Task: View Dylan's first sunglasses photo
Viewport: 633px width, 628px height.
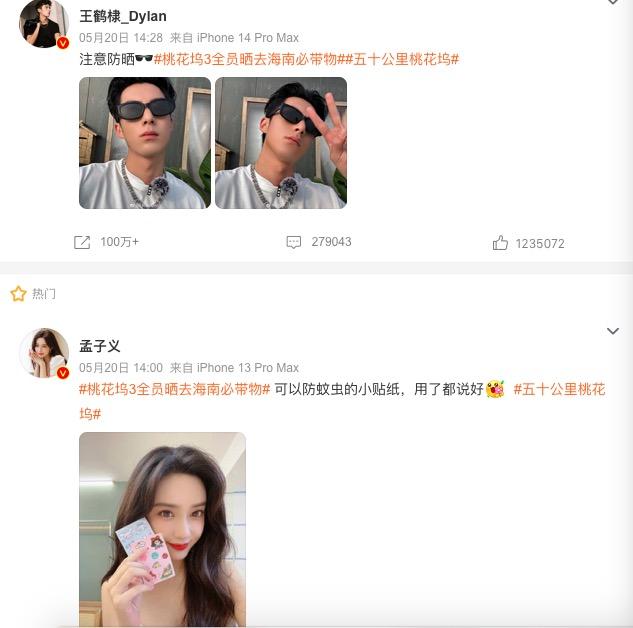Action: tap(145, 142)
